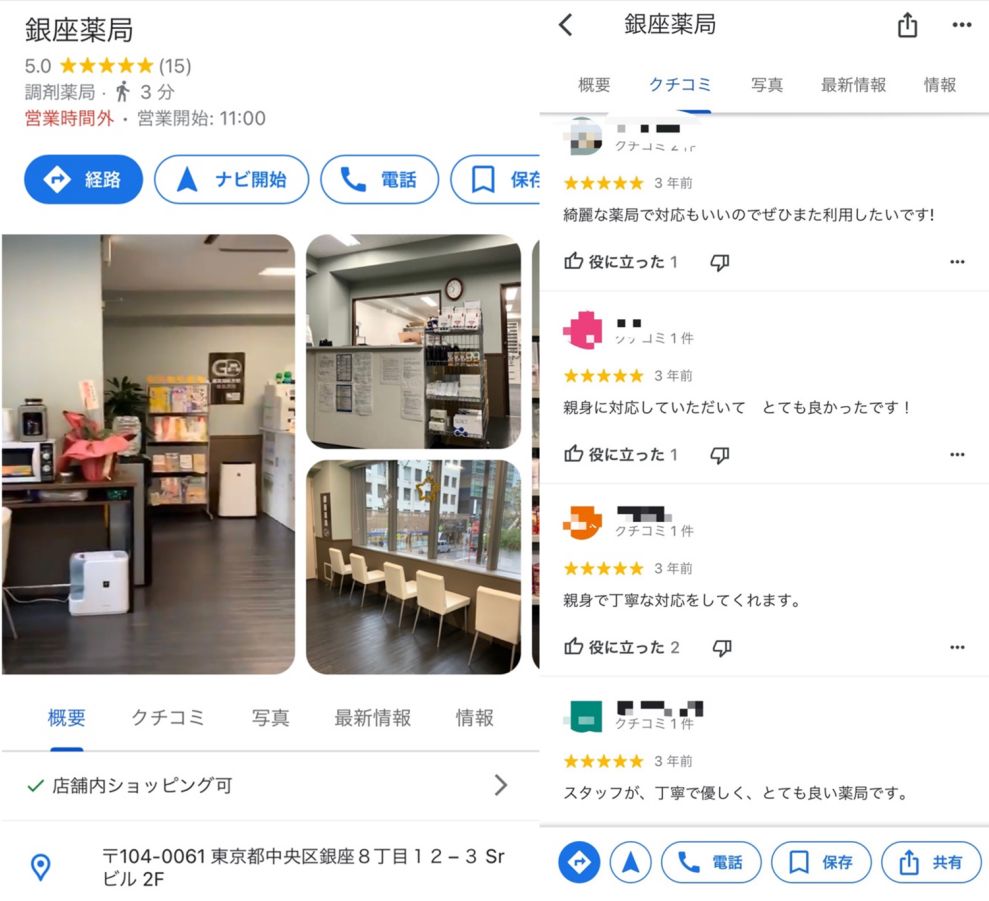Get directions with the 経路 button
Image resolution: width=989 pixels, height=901 pixels.
84,180
